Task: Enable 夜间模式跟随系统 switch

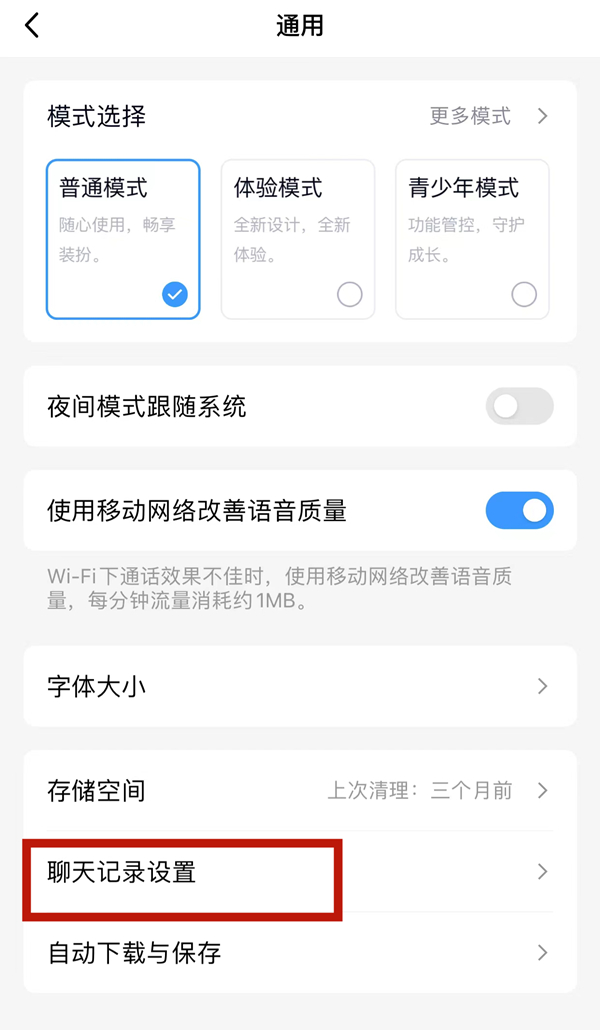Action: click(x=519, y=407)
